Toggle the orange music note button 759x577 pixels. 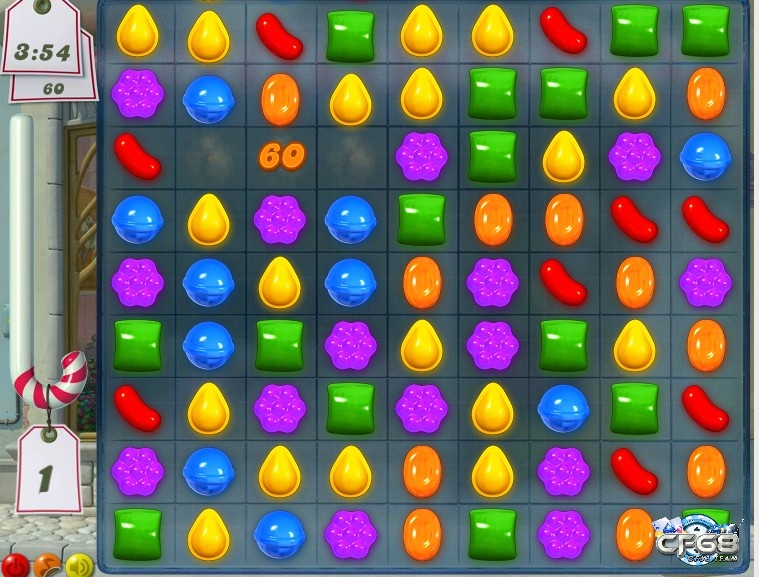coord(47,566)
